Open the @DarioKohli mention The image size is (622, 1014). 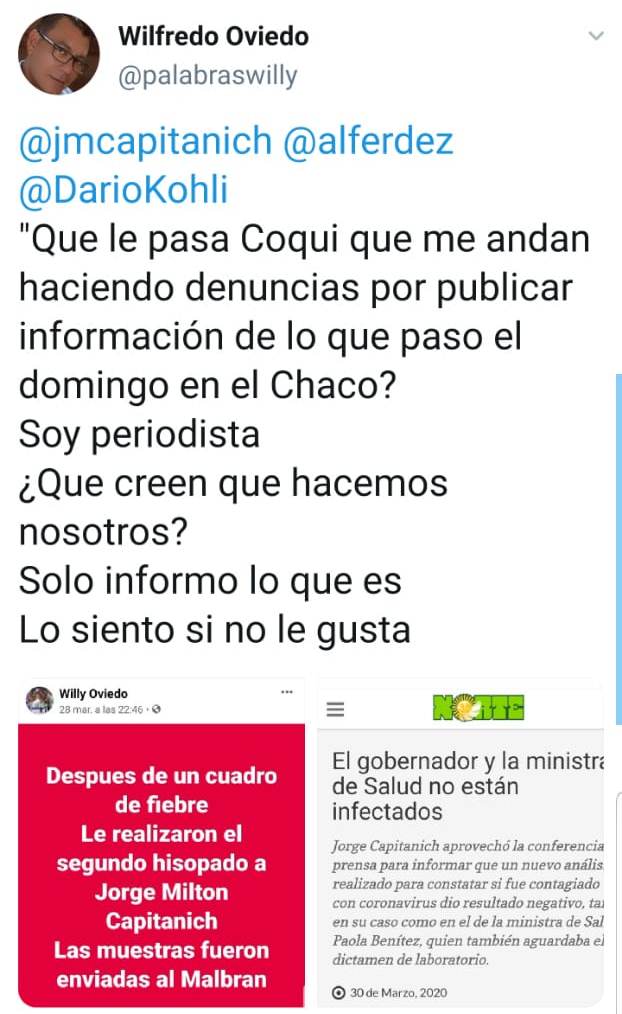tap(122, 188)
